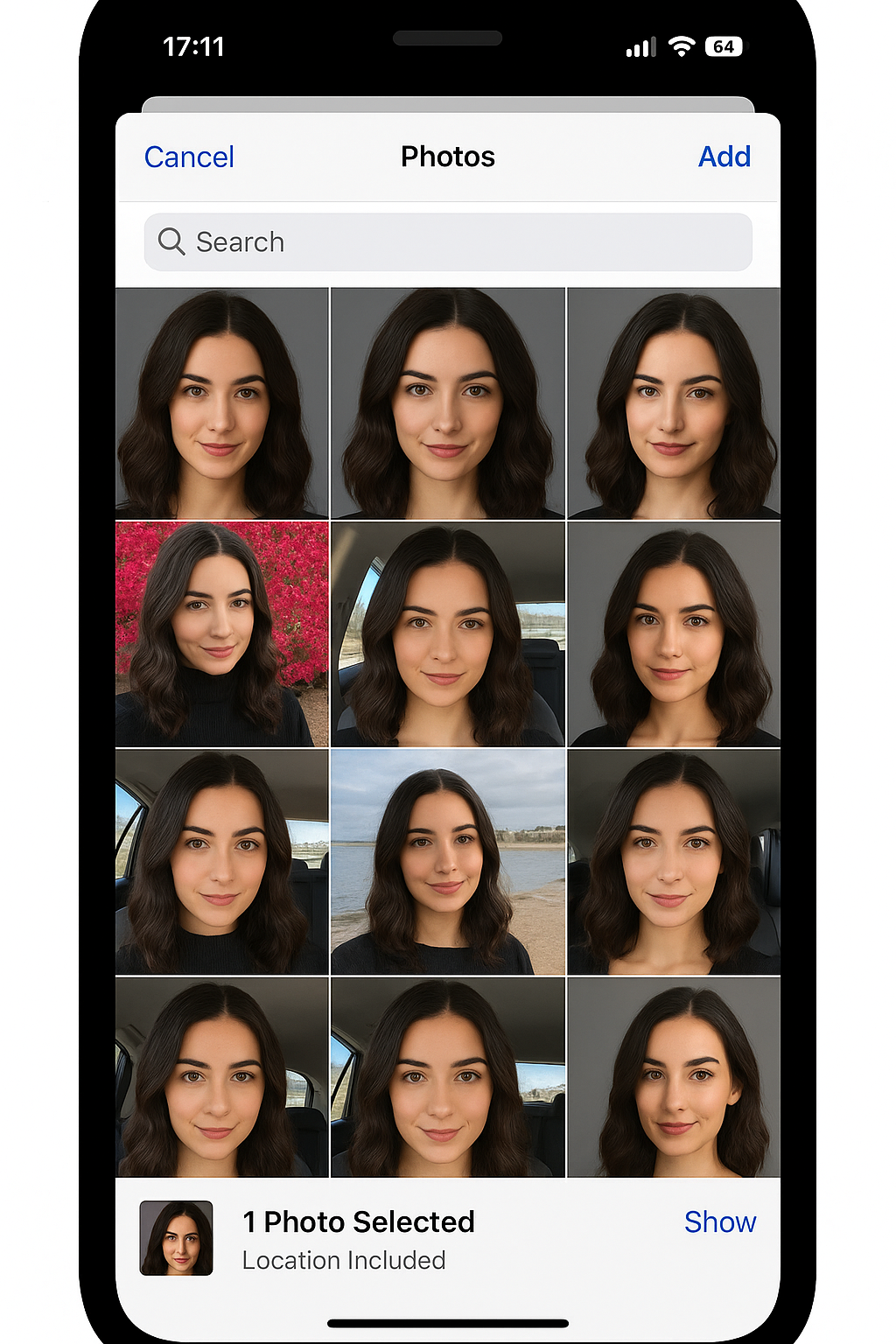Tap the Location Included label

coord(344,1260)
